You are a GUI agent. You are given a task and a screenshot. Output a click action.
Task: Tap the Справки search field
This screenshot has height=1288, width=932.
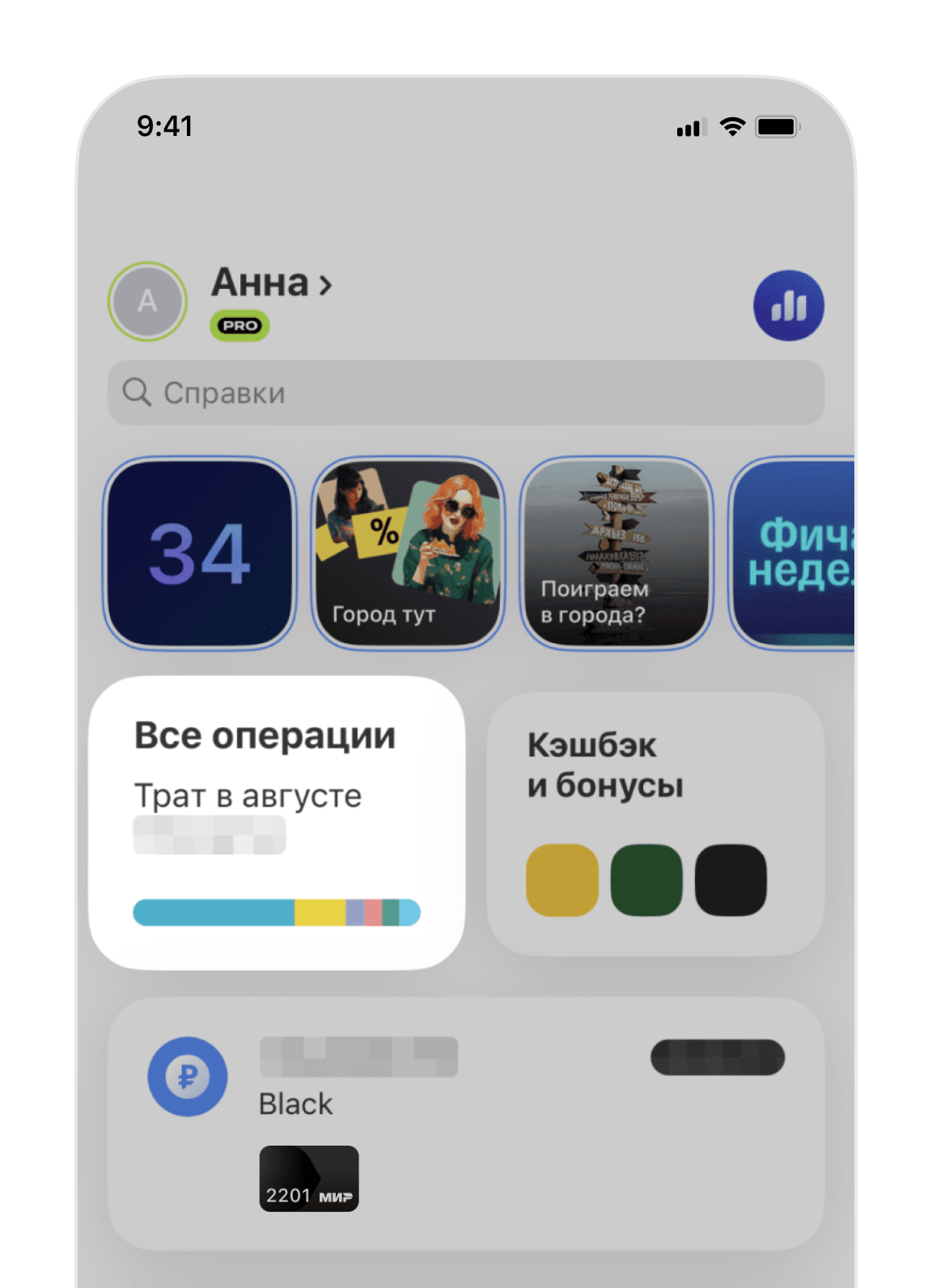click(465, 393)
